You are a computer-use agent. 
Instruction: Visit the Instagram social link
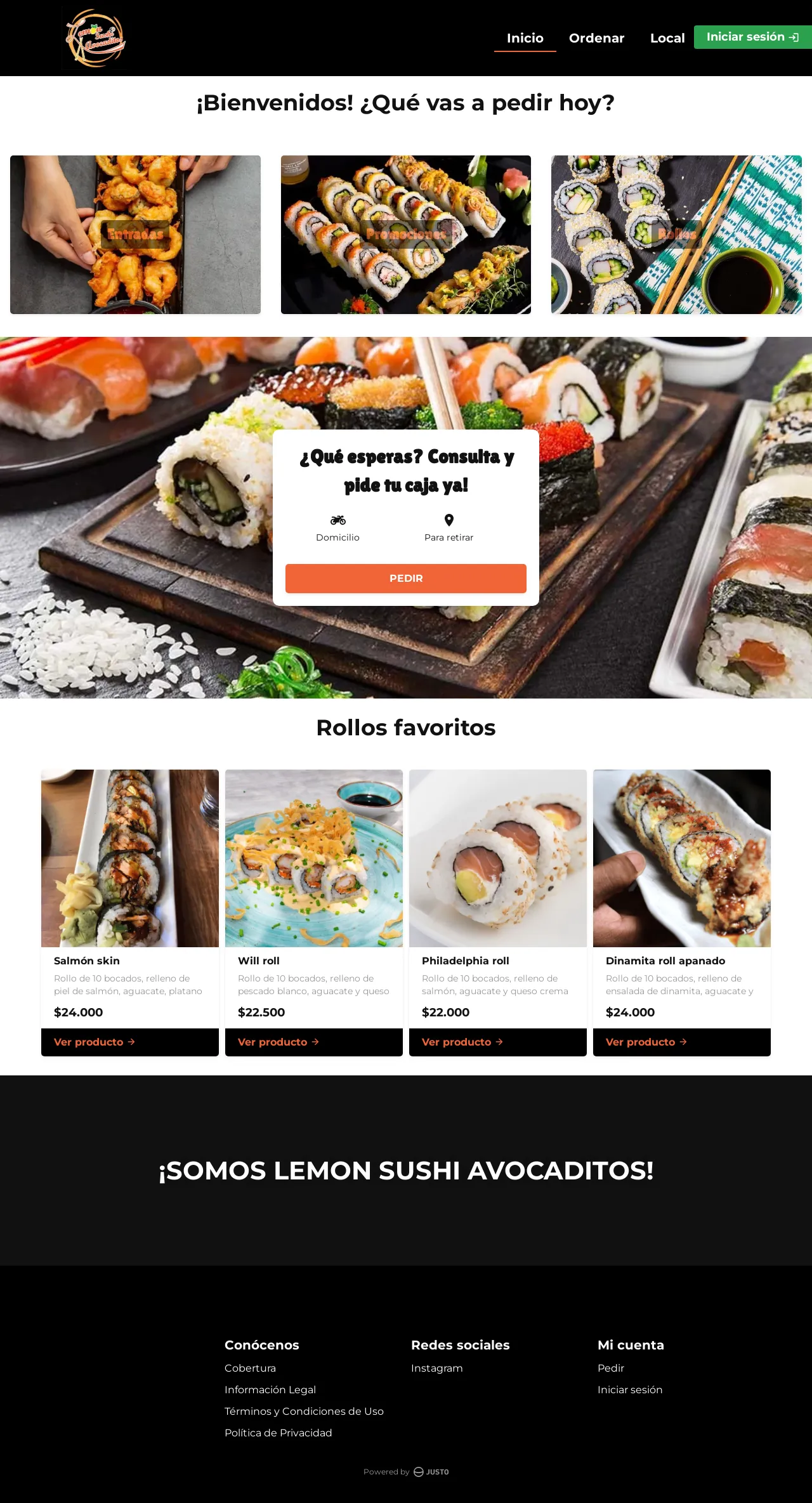tap(436, 1368)
